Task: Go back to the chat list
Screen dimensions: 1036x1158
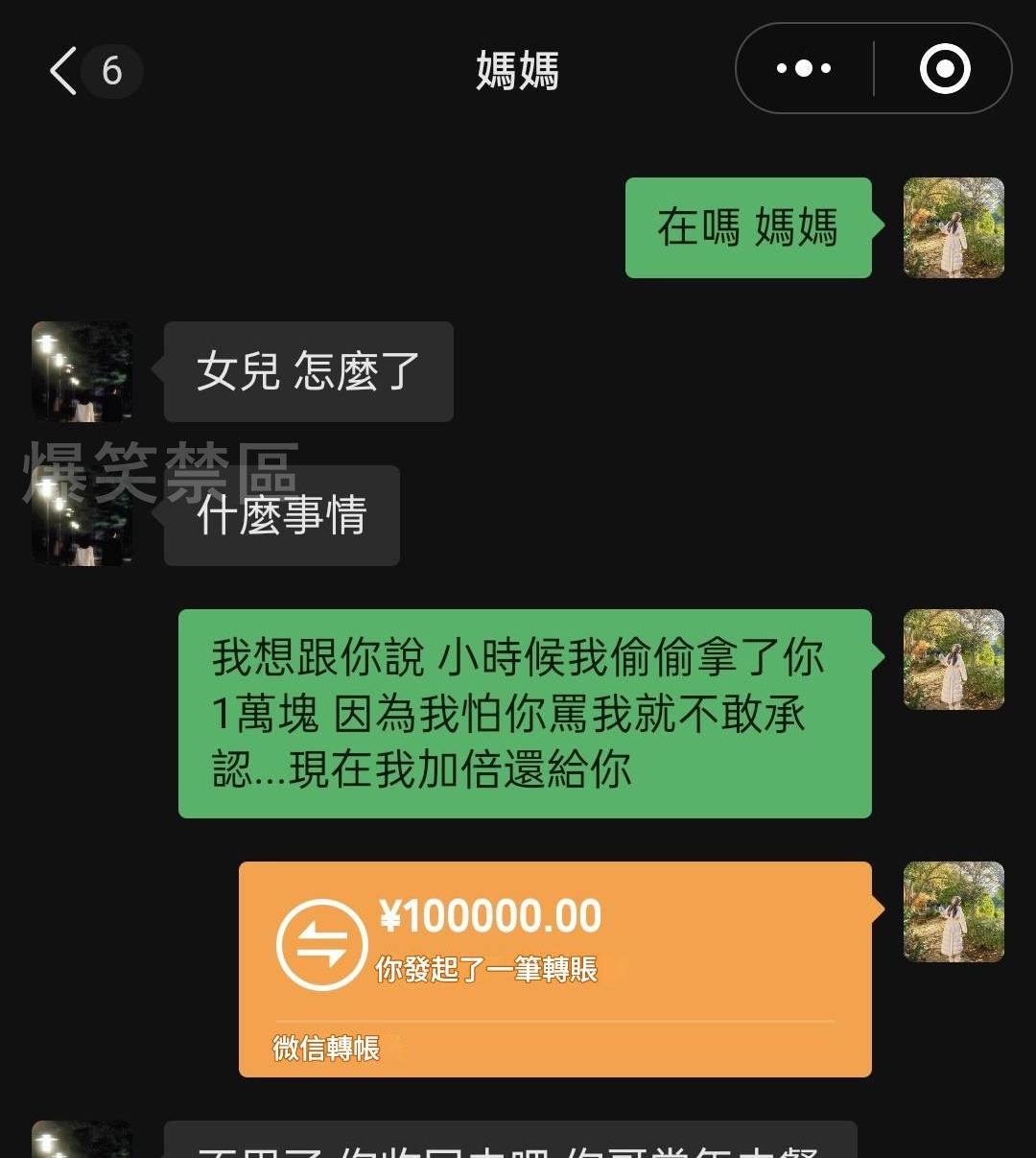Action: [65, 71]
